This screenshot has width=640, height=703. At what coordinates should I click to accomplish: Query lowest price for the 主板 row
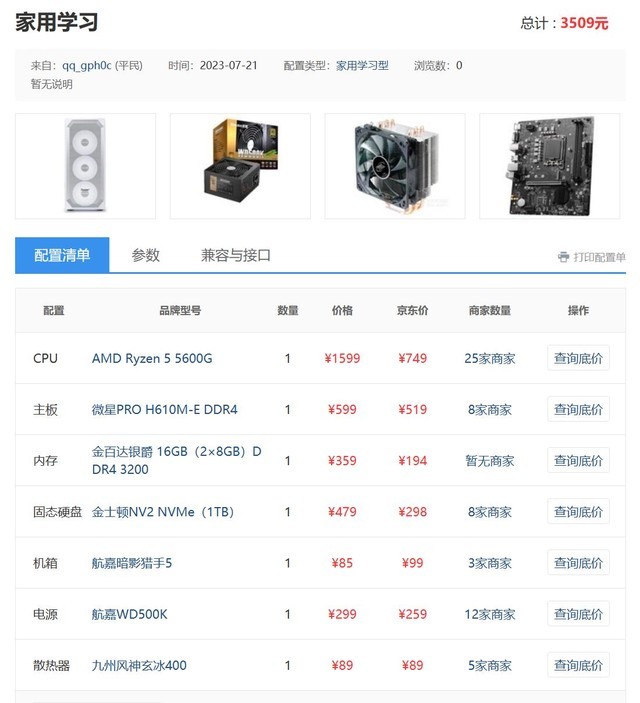click(578, 409)
